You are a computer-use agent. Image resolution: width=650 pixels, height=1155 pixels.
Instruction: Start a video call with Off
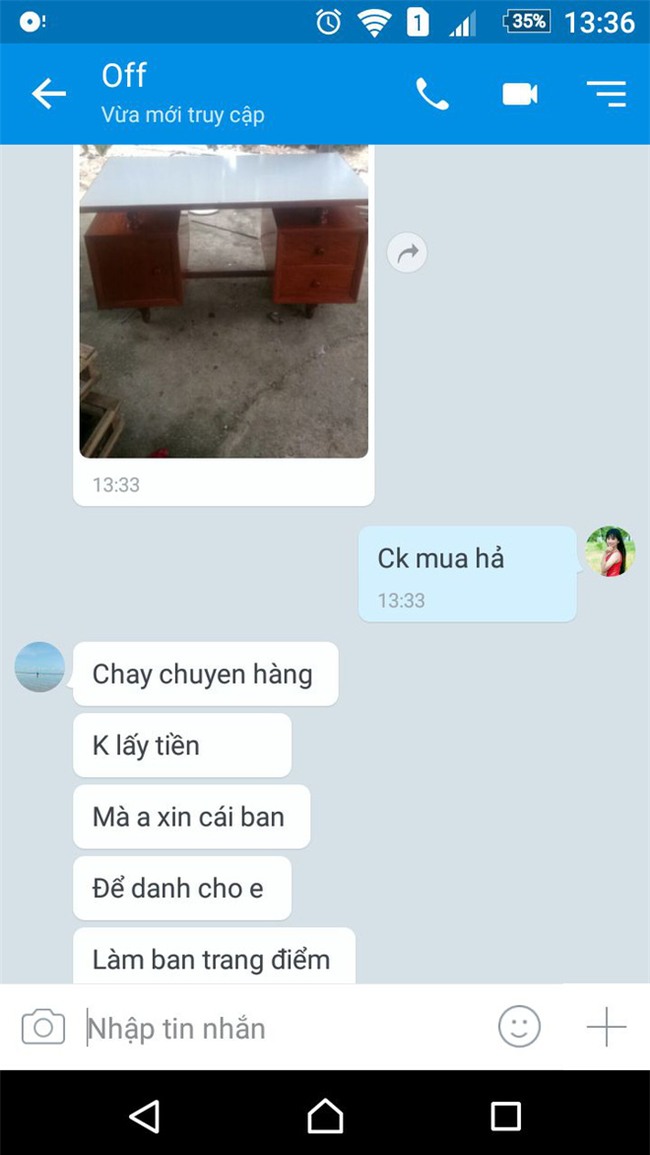pos(519,94)
